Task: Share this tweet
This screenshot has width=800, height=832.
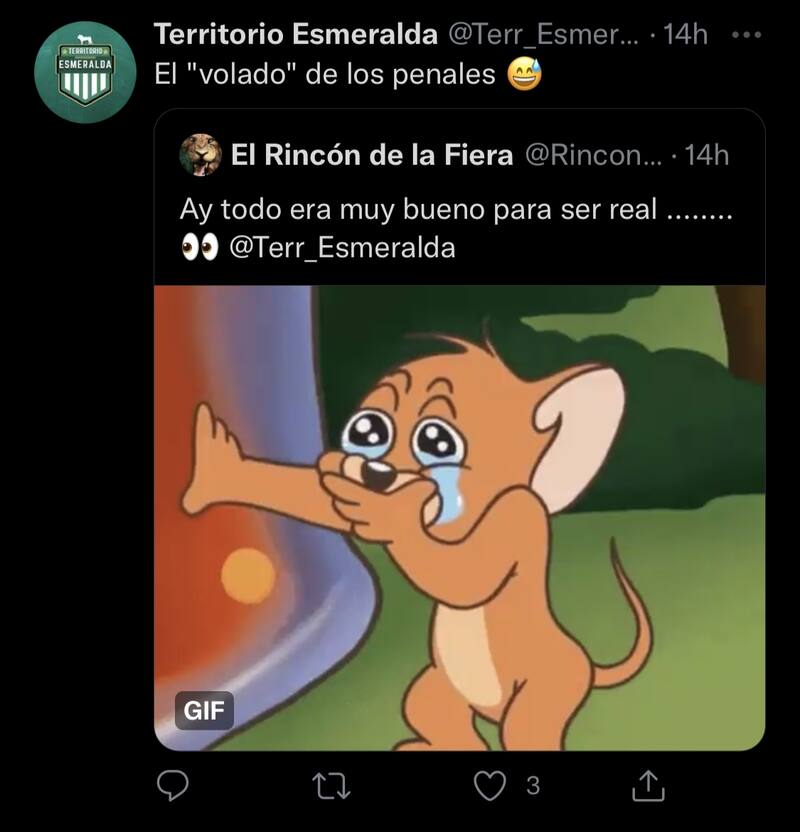Action: pyautogui.click(x=648, y=787)
